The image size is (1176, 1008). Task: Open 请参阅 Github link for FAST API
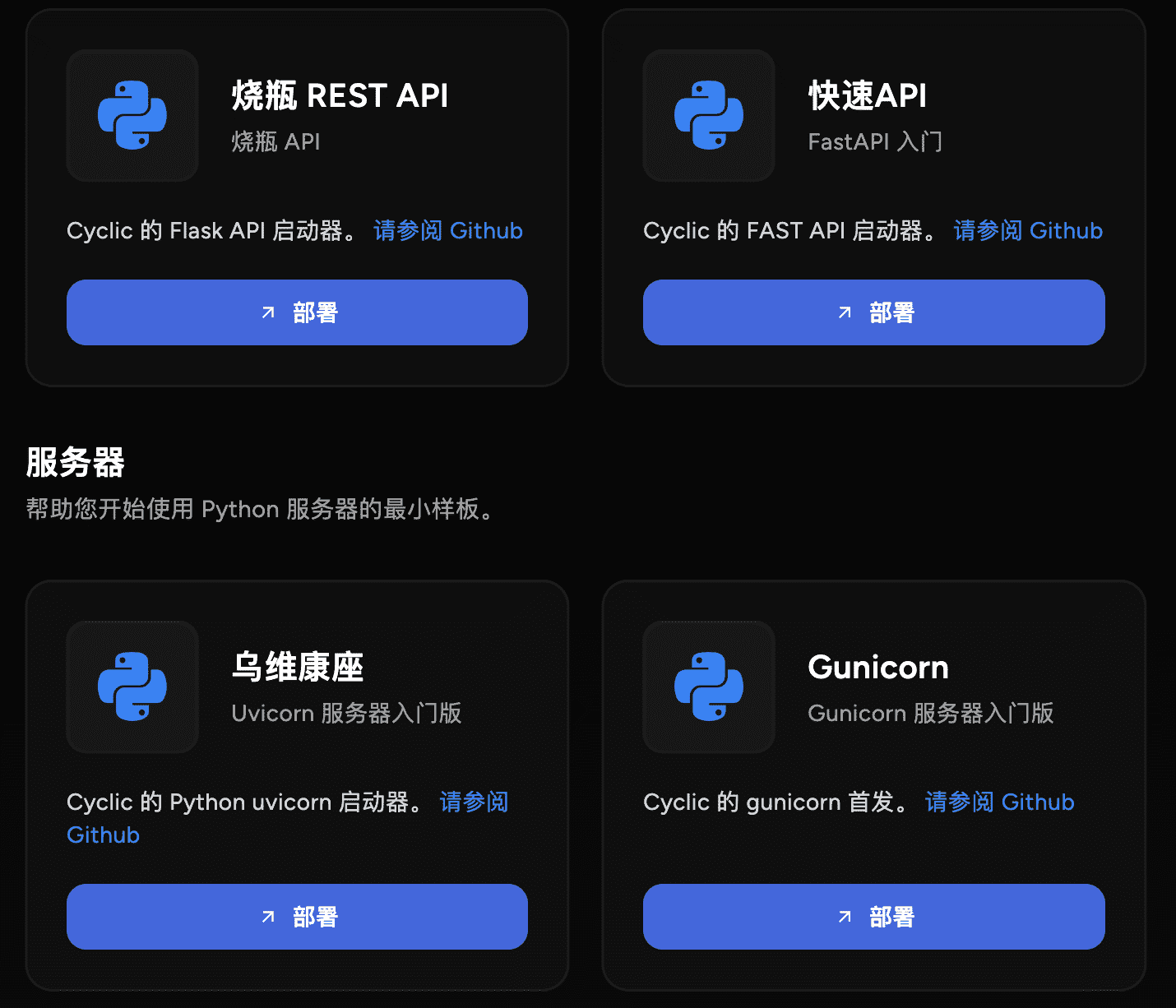pyautogui.click(x=1028, y=231)
